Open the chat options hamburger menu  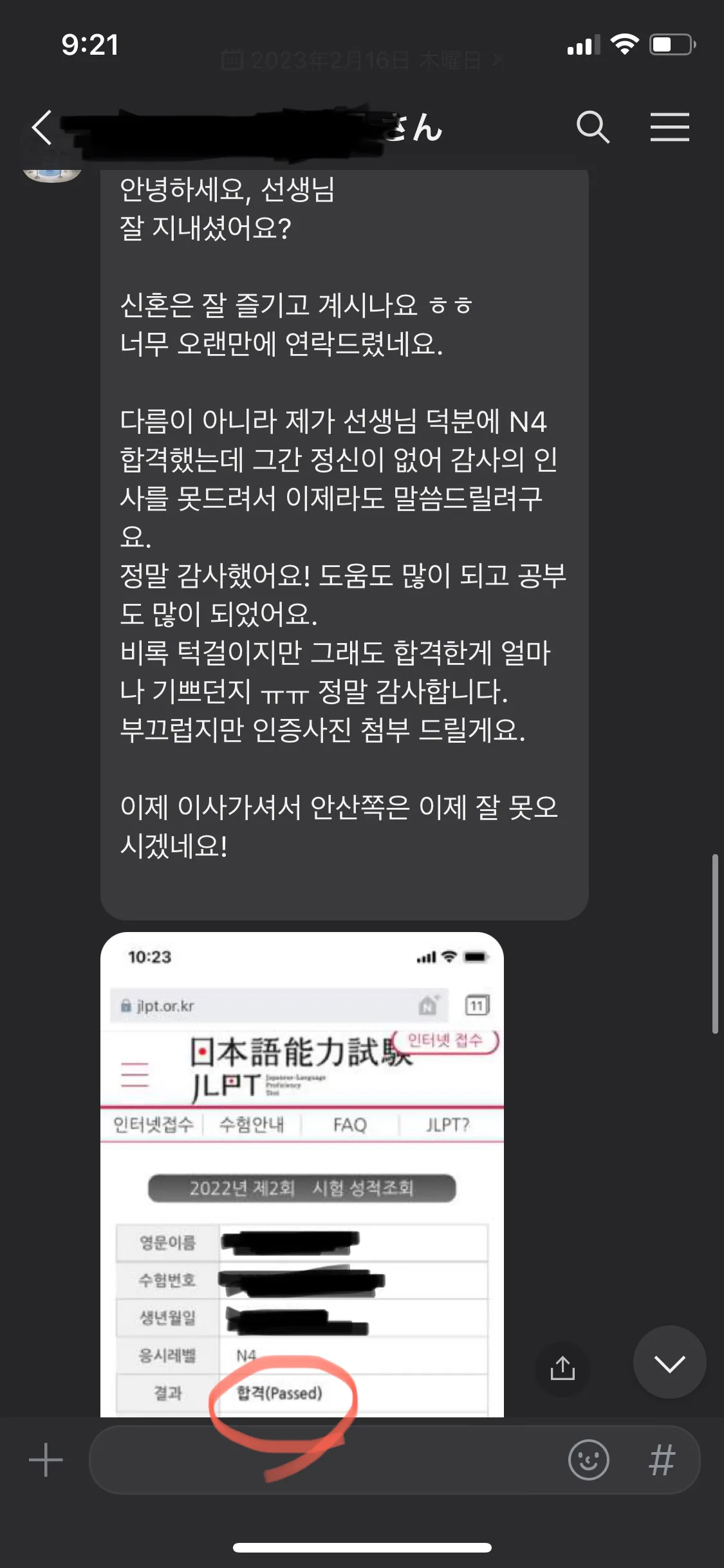coord(671,127)
